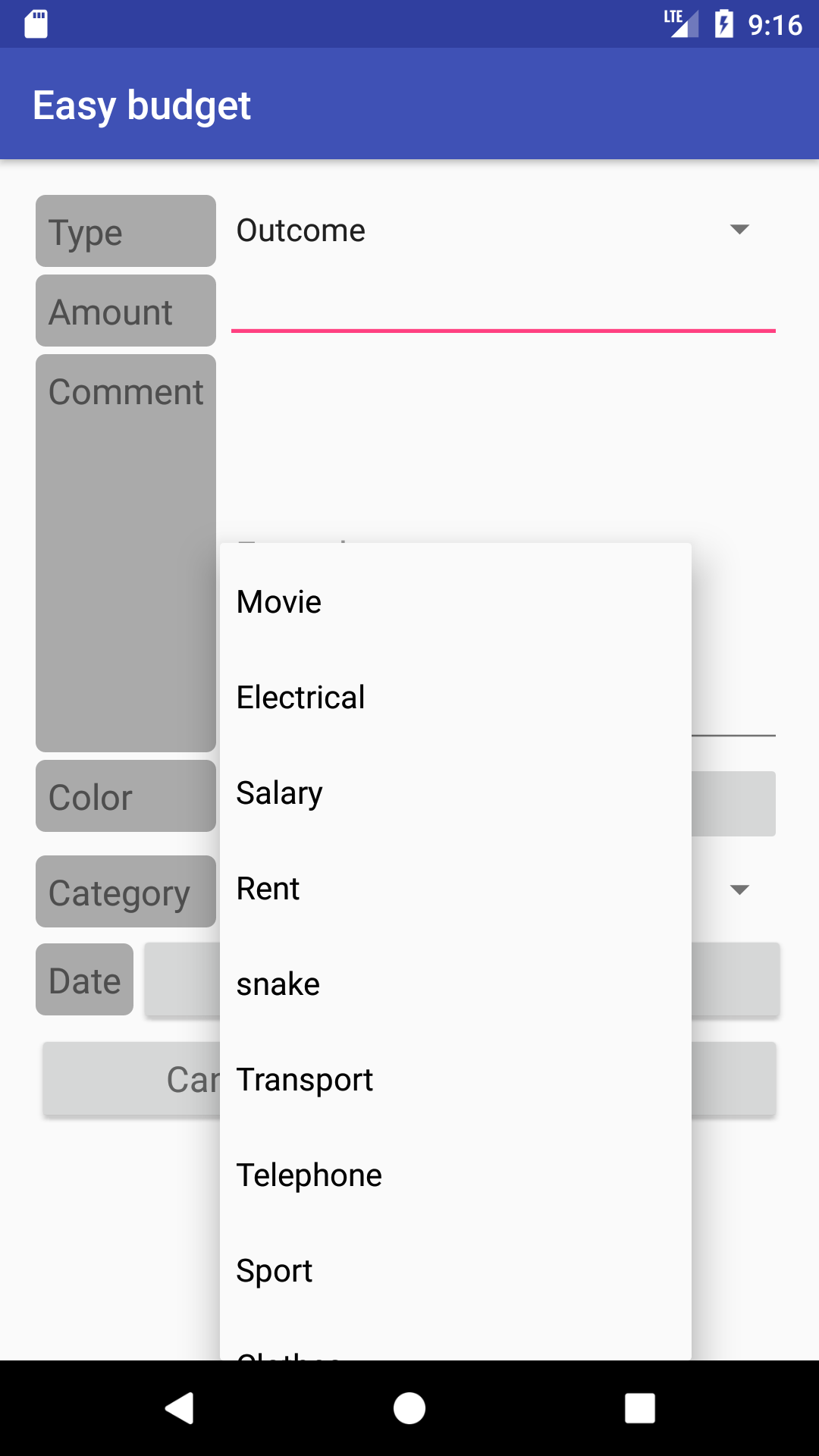Image resolution: width=819 pixels, height=1456 pixels.
Task: Choose the snake category
Action: point(455,984)
